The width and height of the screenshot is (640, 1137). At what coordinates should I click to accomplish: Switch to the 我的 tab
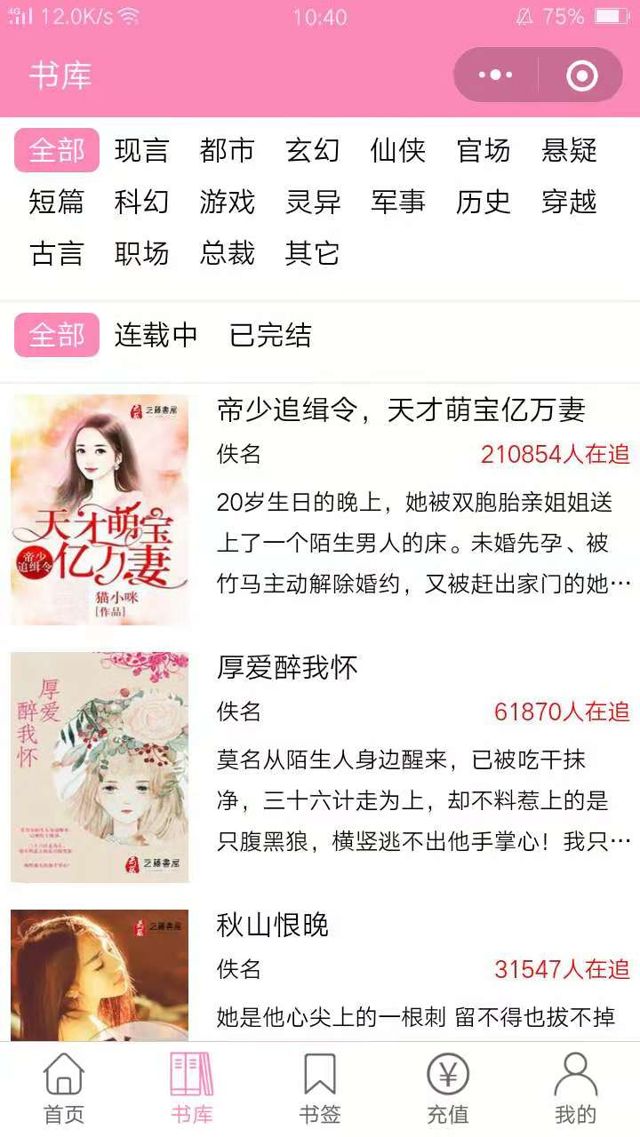click(575, 1089)
